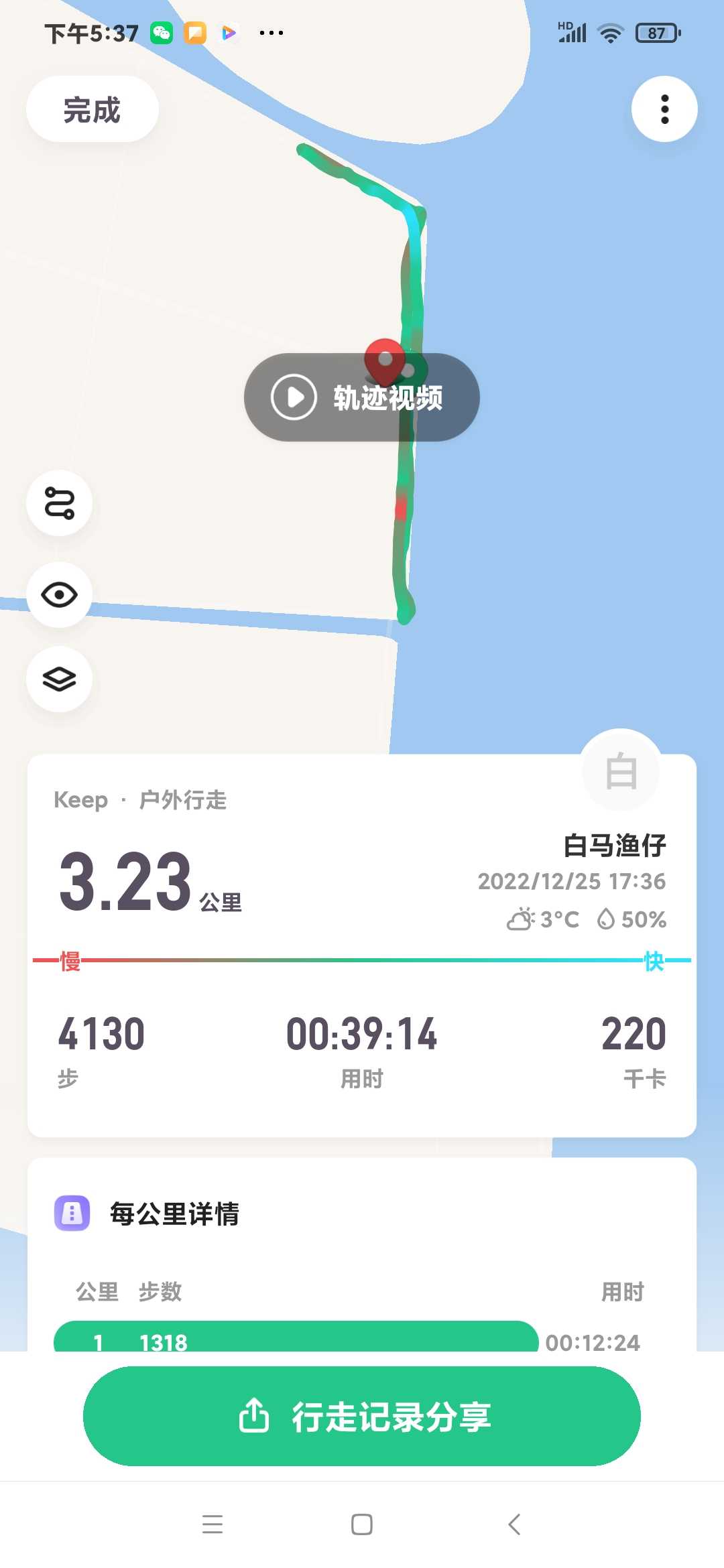The height and width of the screenshot is (1568, 724).
Task: Tap the 完成 button
Action: pyautogui.click(x=93, y=109)
